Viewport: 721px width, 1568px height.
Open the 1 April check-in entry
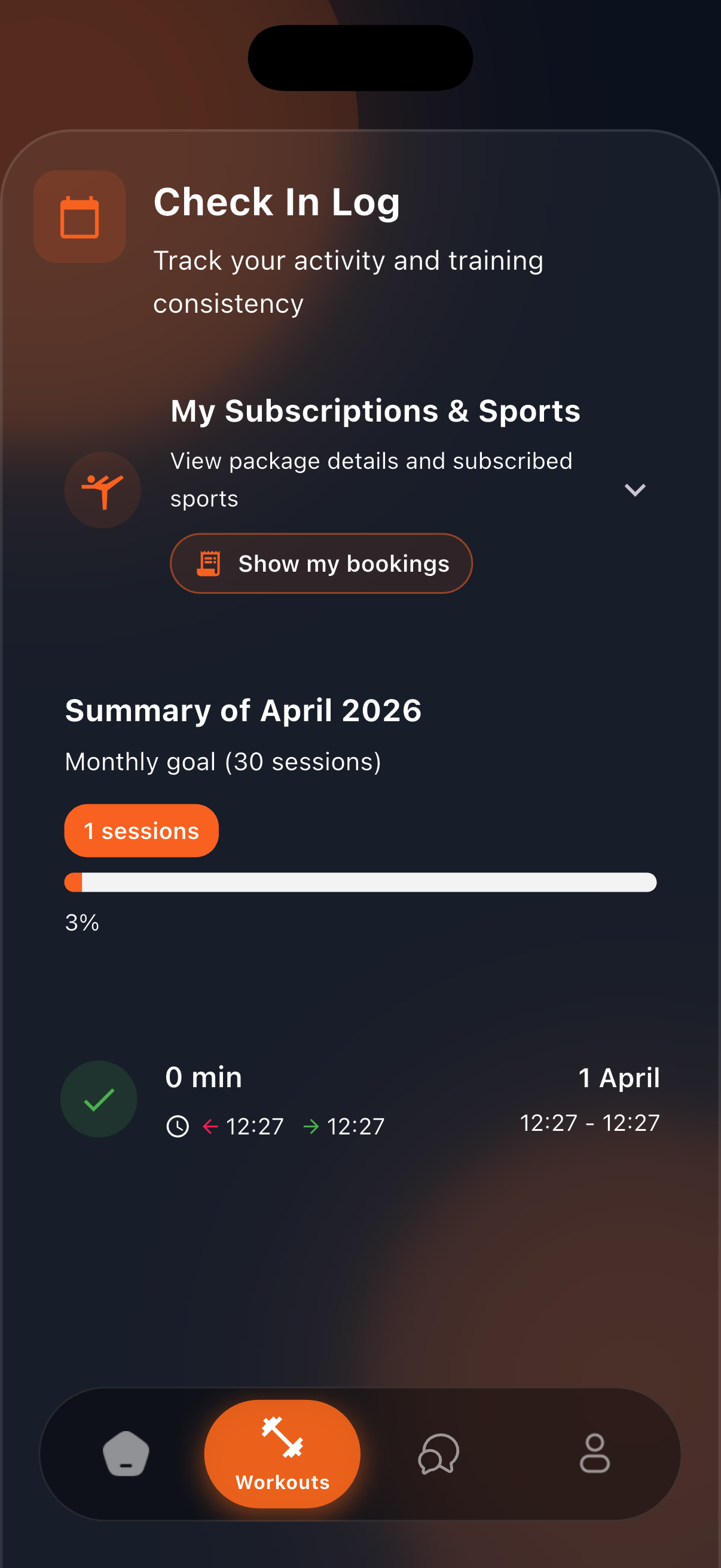click(x=360, y=1099)
